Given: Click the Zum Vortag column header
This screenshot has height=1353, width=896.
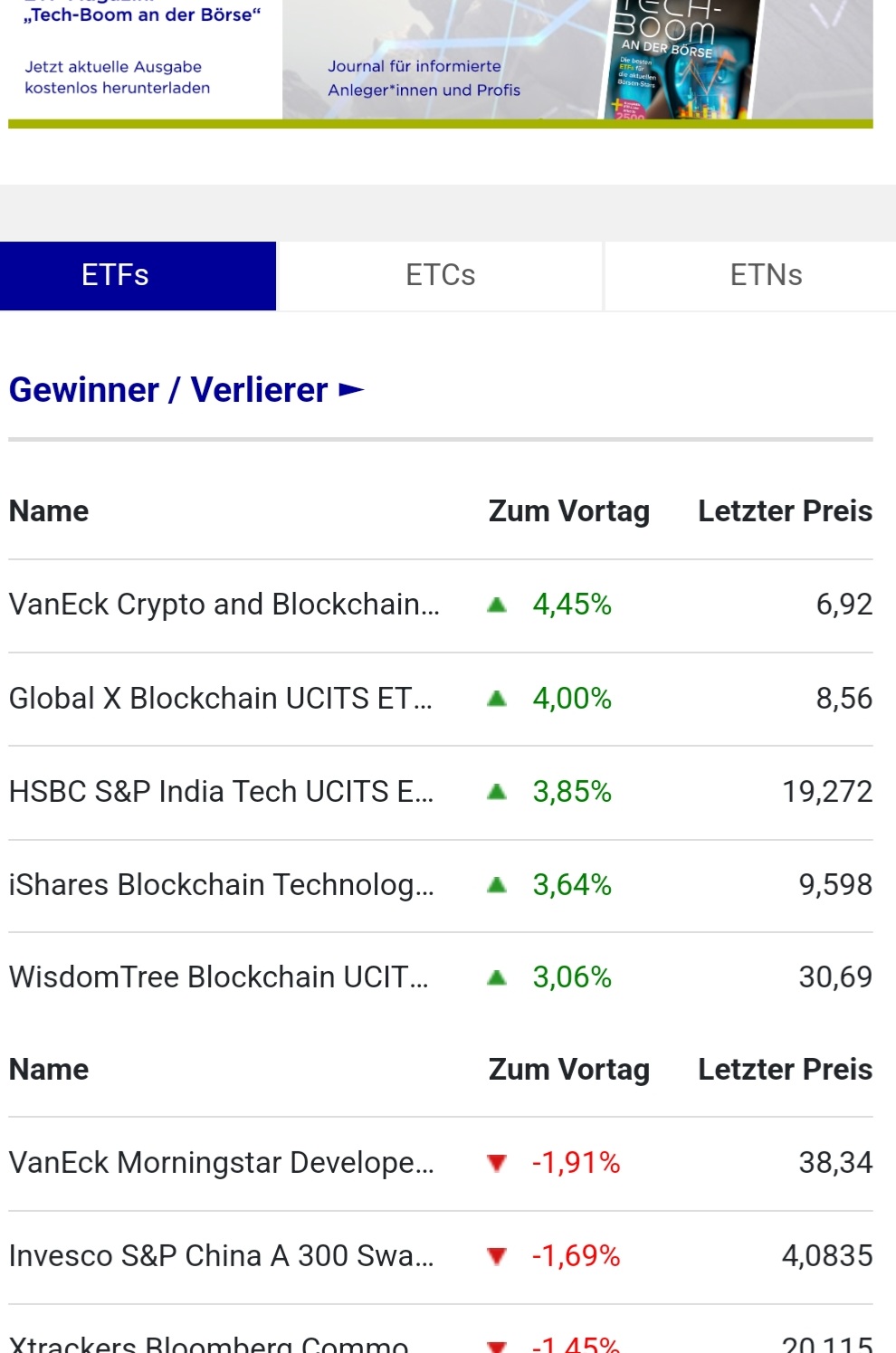Looking at the screenshot, I should 568,511.
